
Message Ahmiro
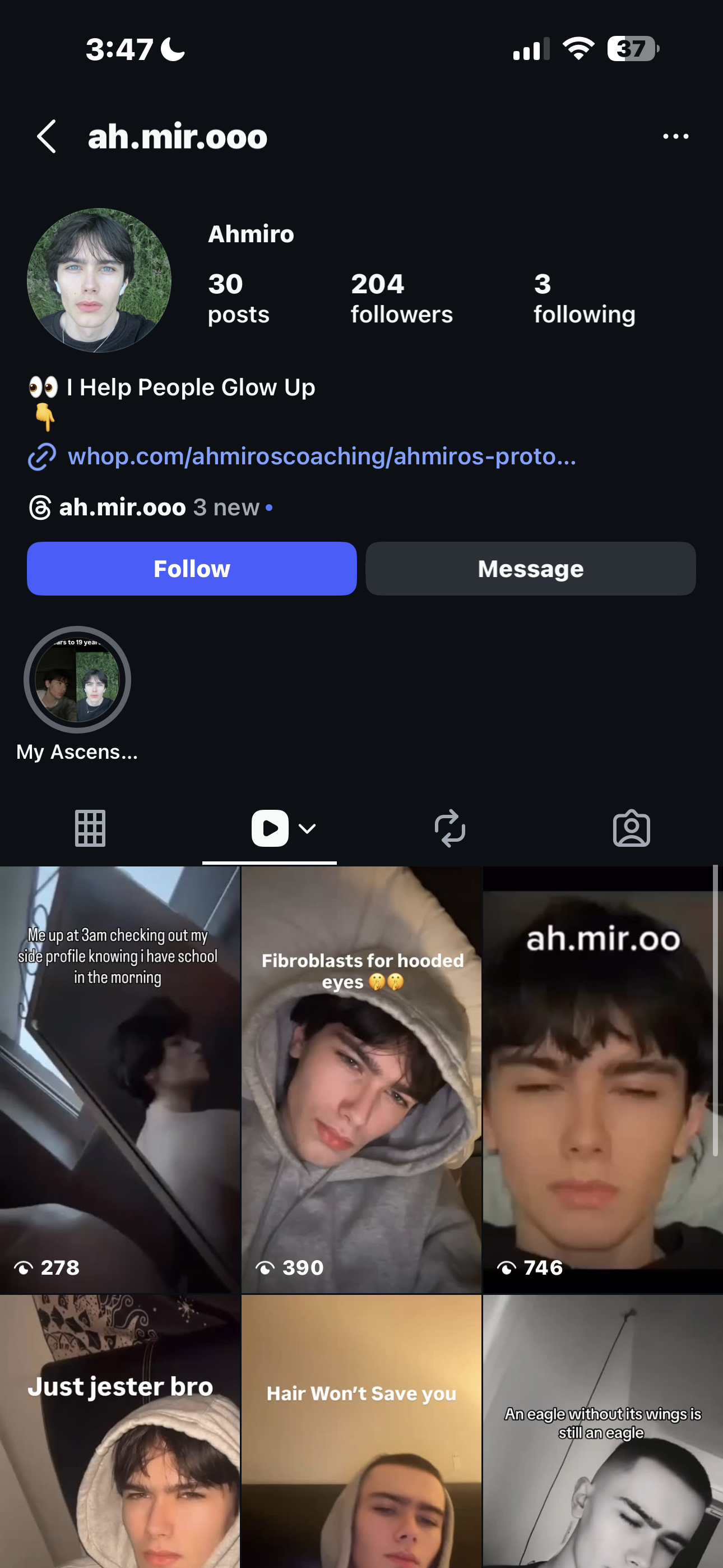(x=530, y=569)
